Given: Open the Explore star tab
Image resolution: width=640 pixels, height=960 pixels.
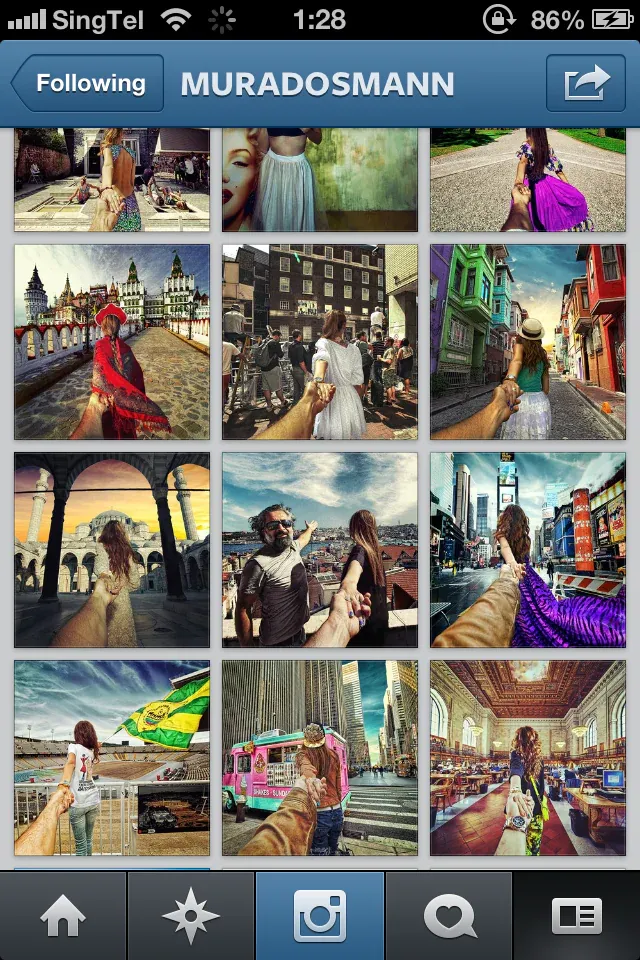Looking at the screenshot, I should point(191,916).
